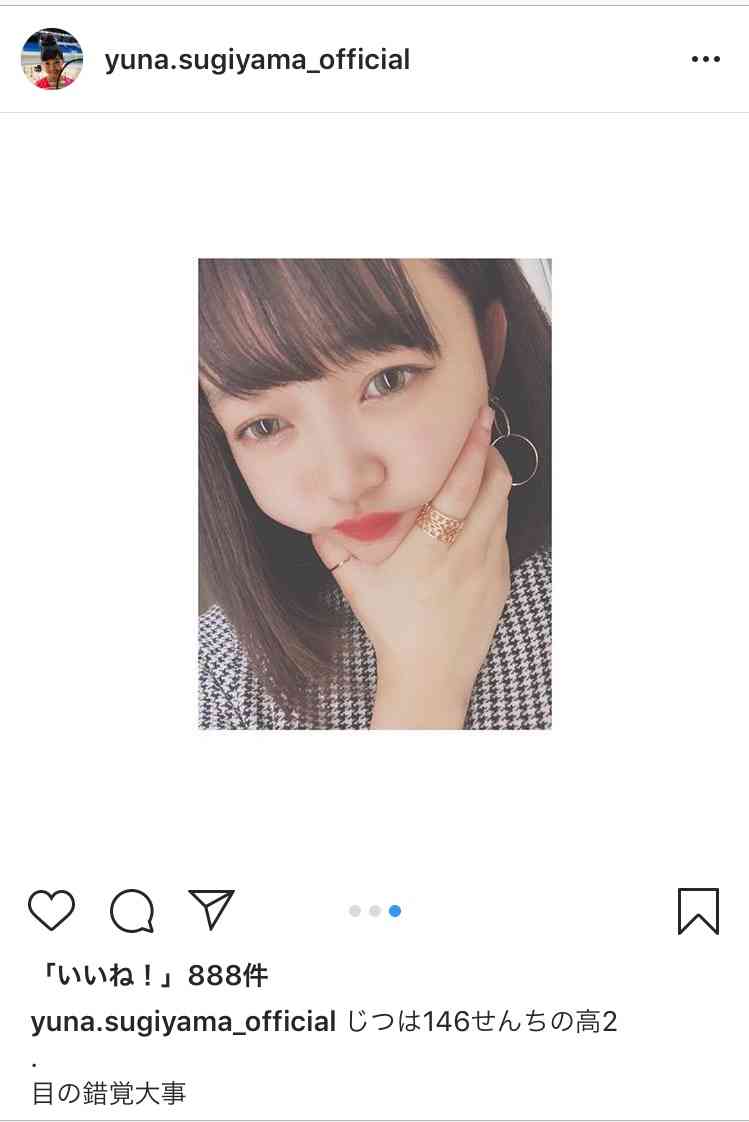
Task: Tap the yuna.sugiyama_official username in header
Action: pyautogui.click(x=257, y=60)
